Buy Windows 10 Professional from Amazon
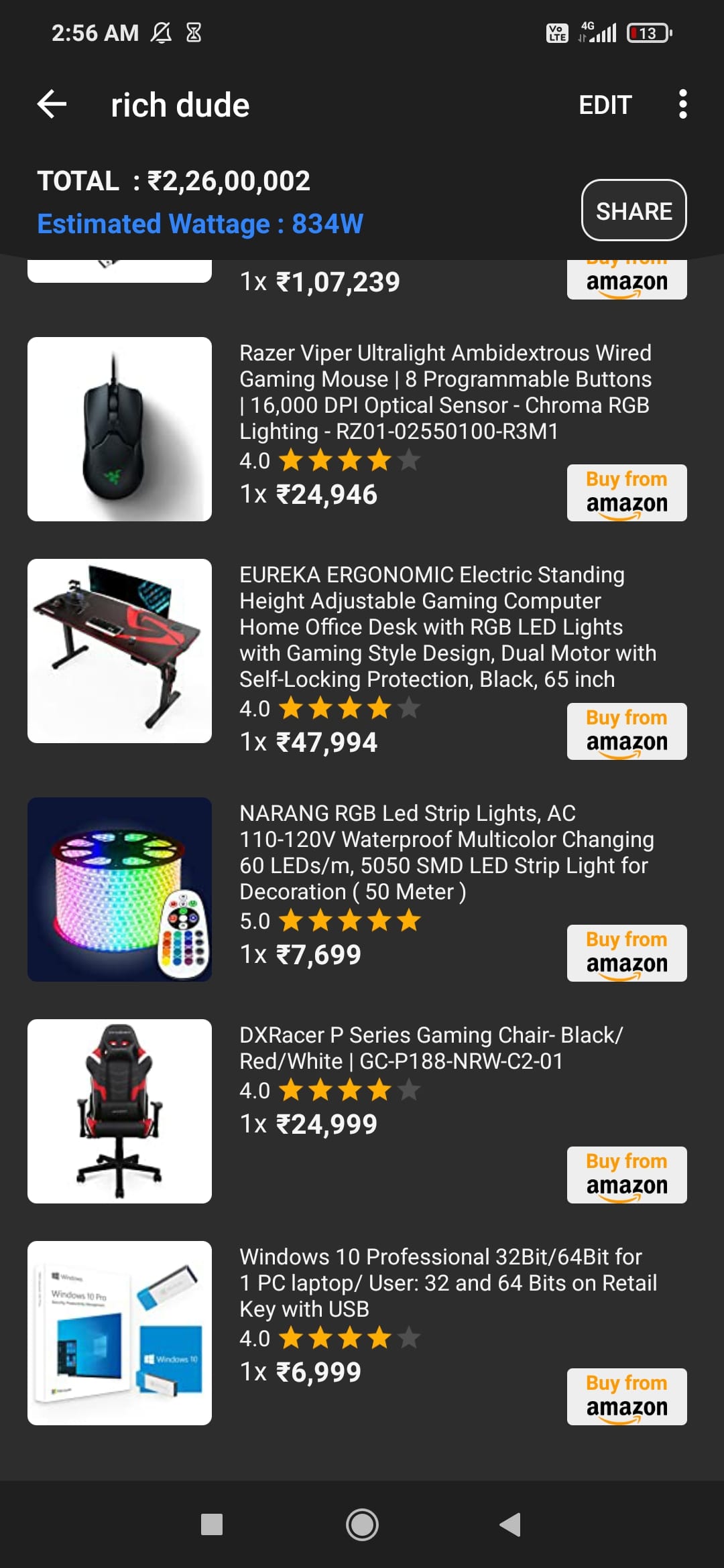 [627, 1396]
